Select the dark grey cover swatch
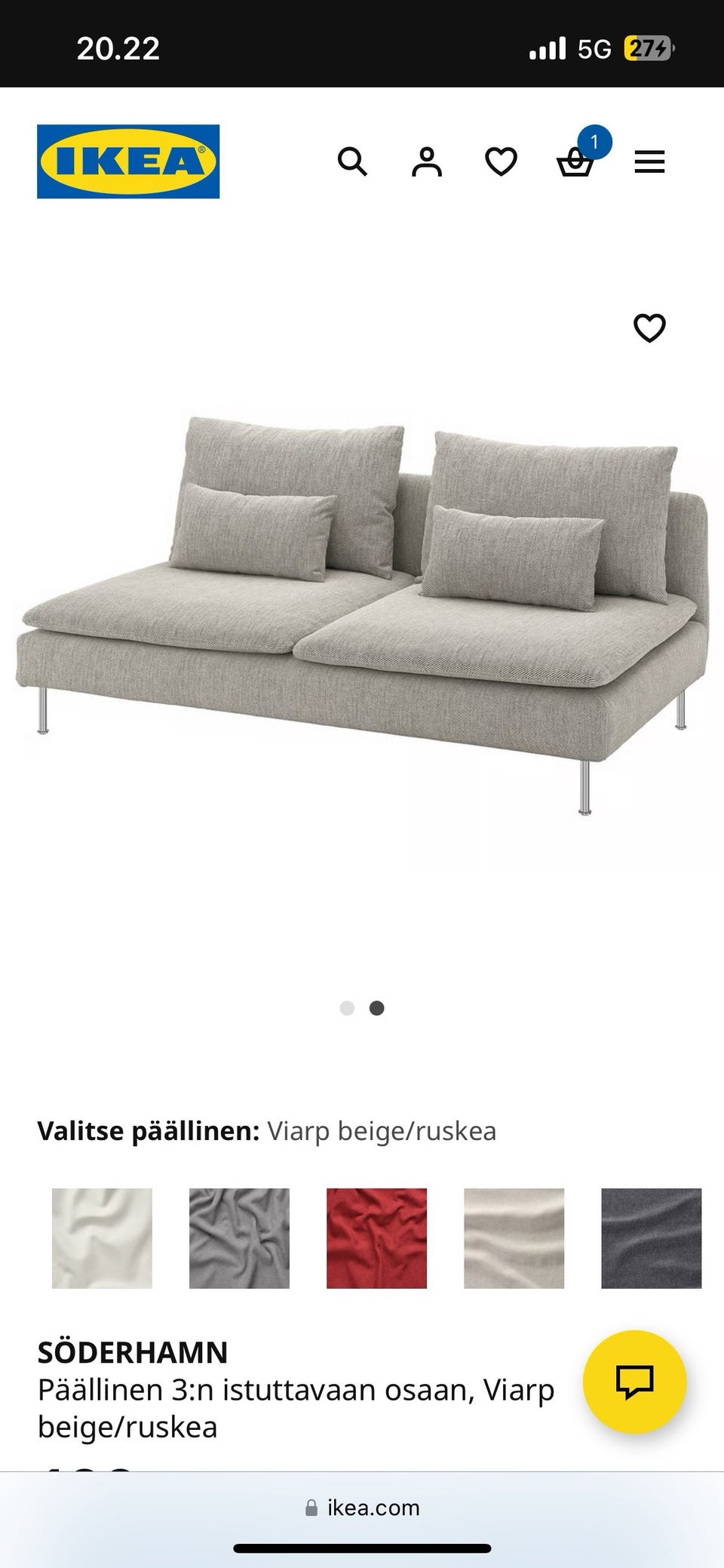724x1568 pixels. coord(651,1238)
